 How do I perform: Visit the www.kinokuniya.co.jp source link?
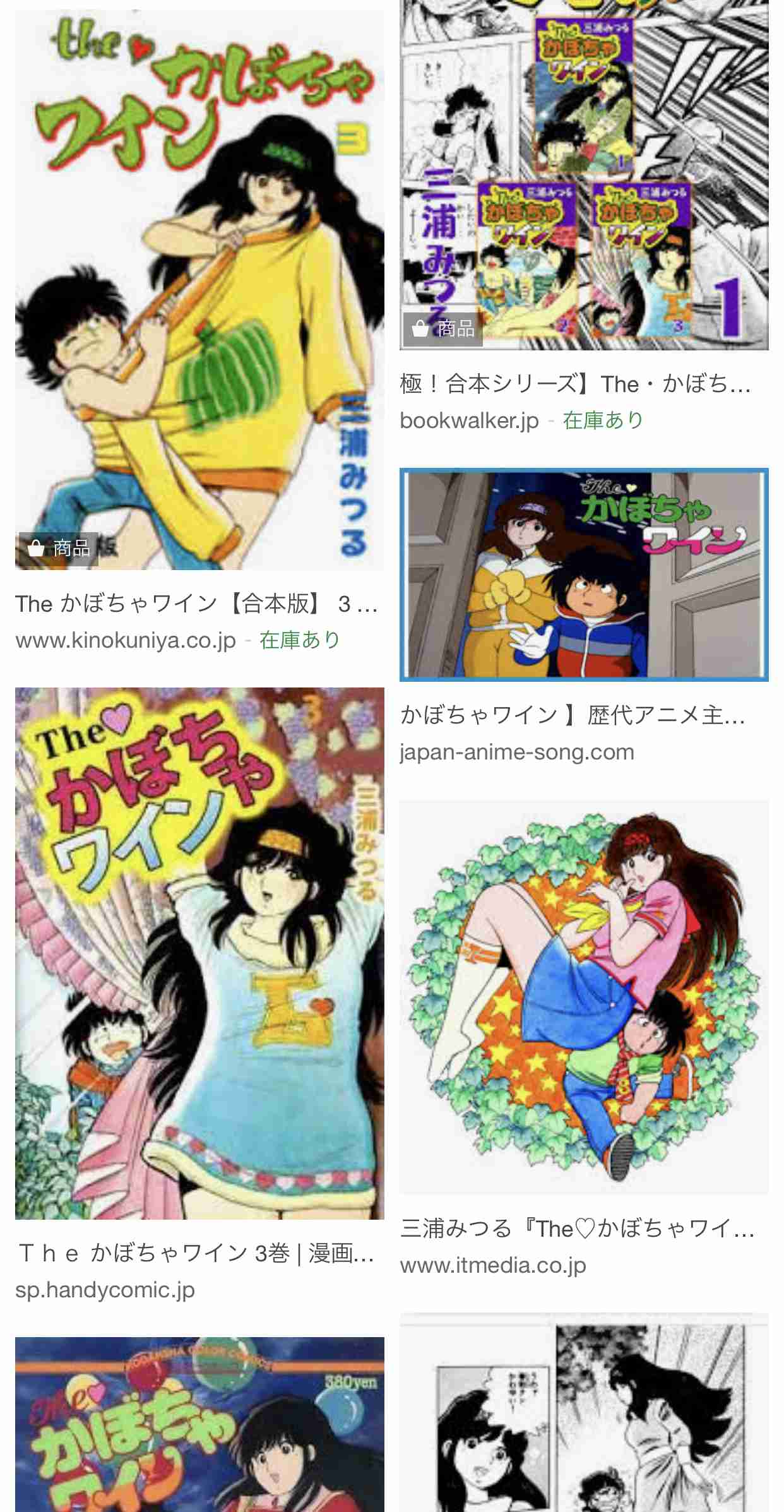126,640
